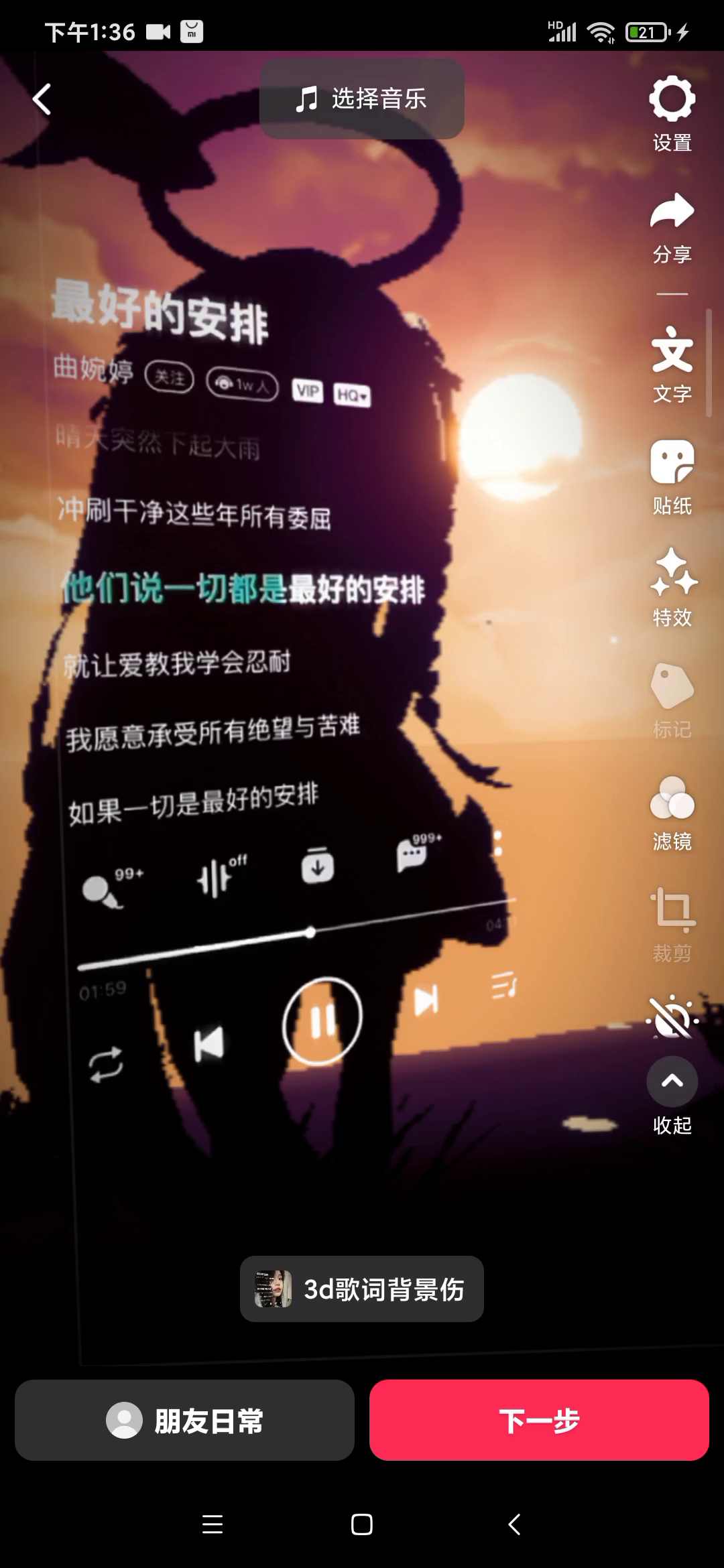724x1568 pixels.
Task: Go back using the top-left arrow
Action: (x=42, y=99)
